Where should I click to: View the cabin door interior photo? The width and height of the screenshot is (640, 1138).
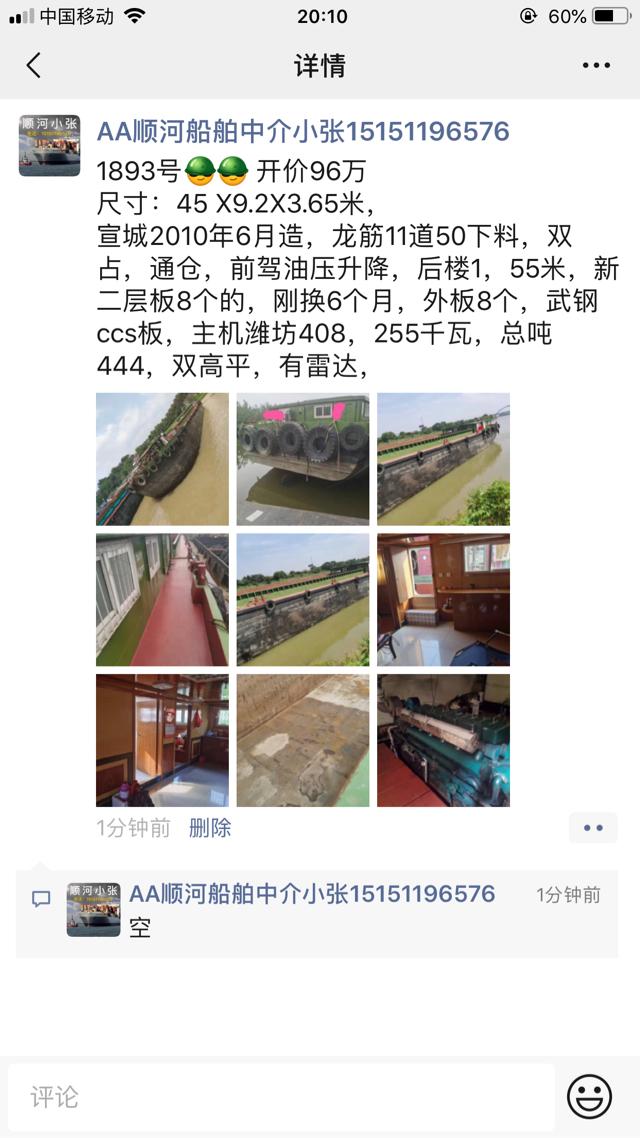162,740
